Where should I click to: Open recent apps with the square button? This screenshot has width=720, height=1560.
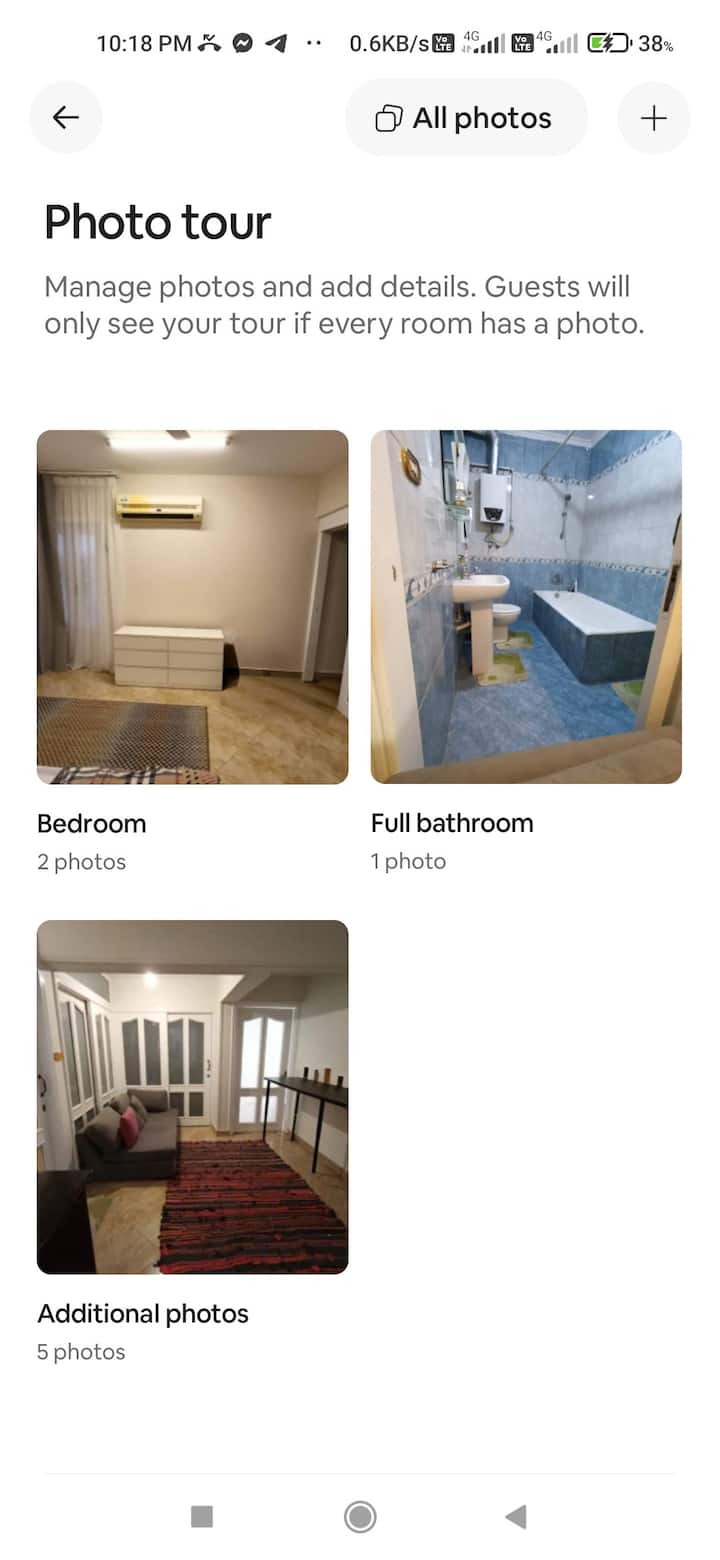pos(202,1517)
